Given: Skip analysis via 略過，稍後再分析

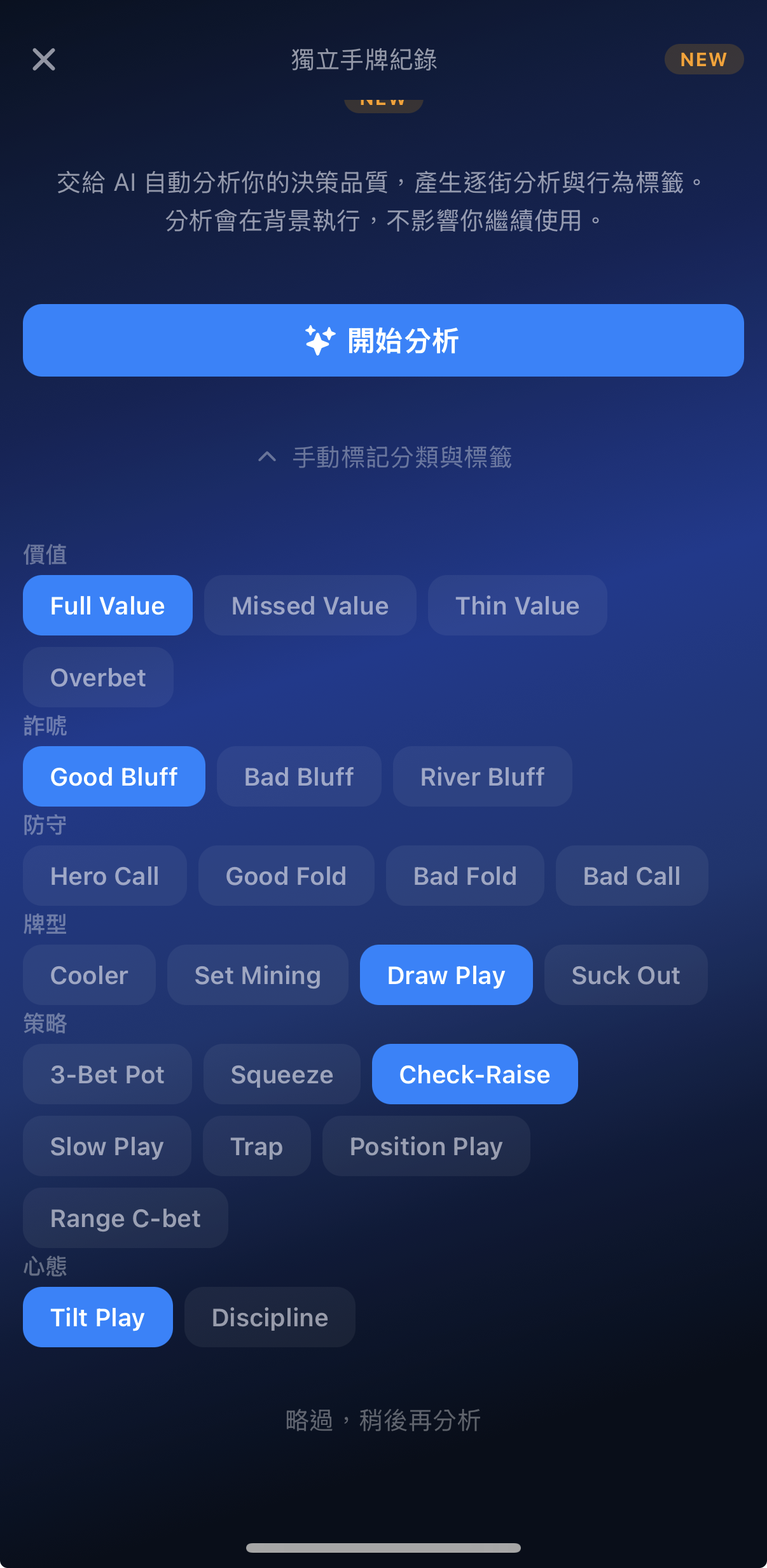Looking at the screenshot, I should coord(383,1420).
